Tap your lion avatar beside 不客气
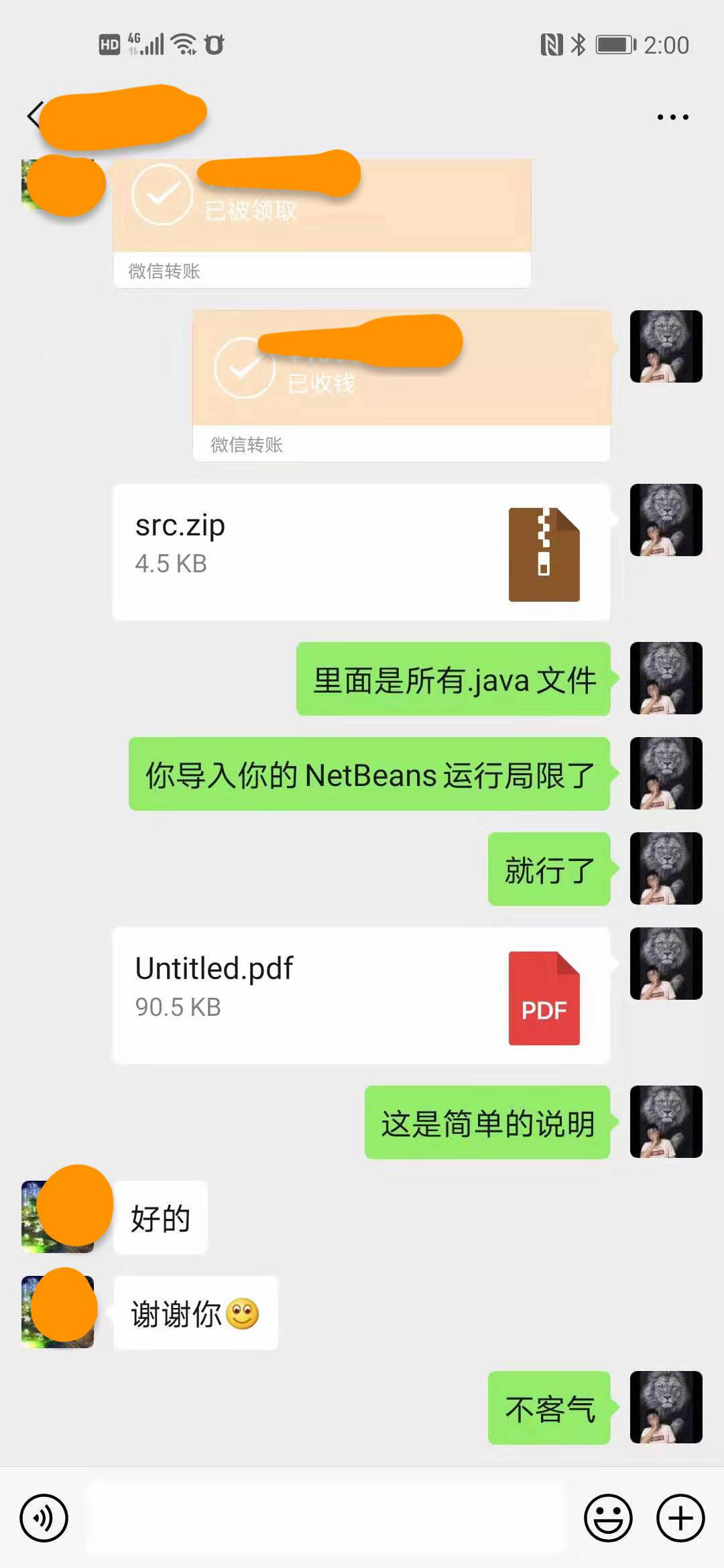This screenshot has width=724, height=1568. pos(666,1407)
